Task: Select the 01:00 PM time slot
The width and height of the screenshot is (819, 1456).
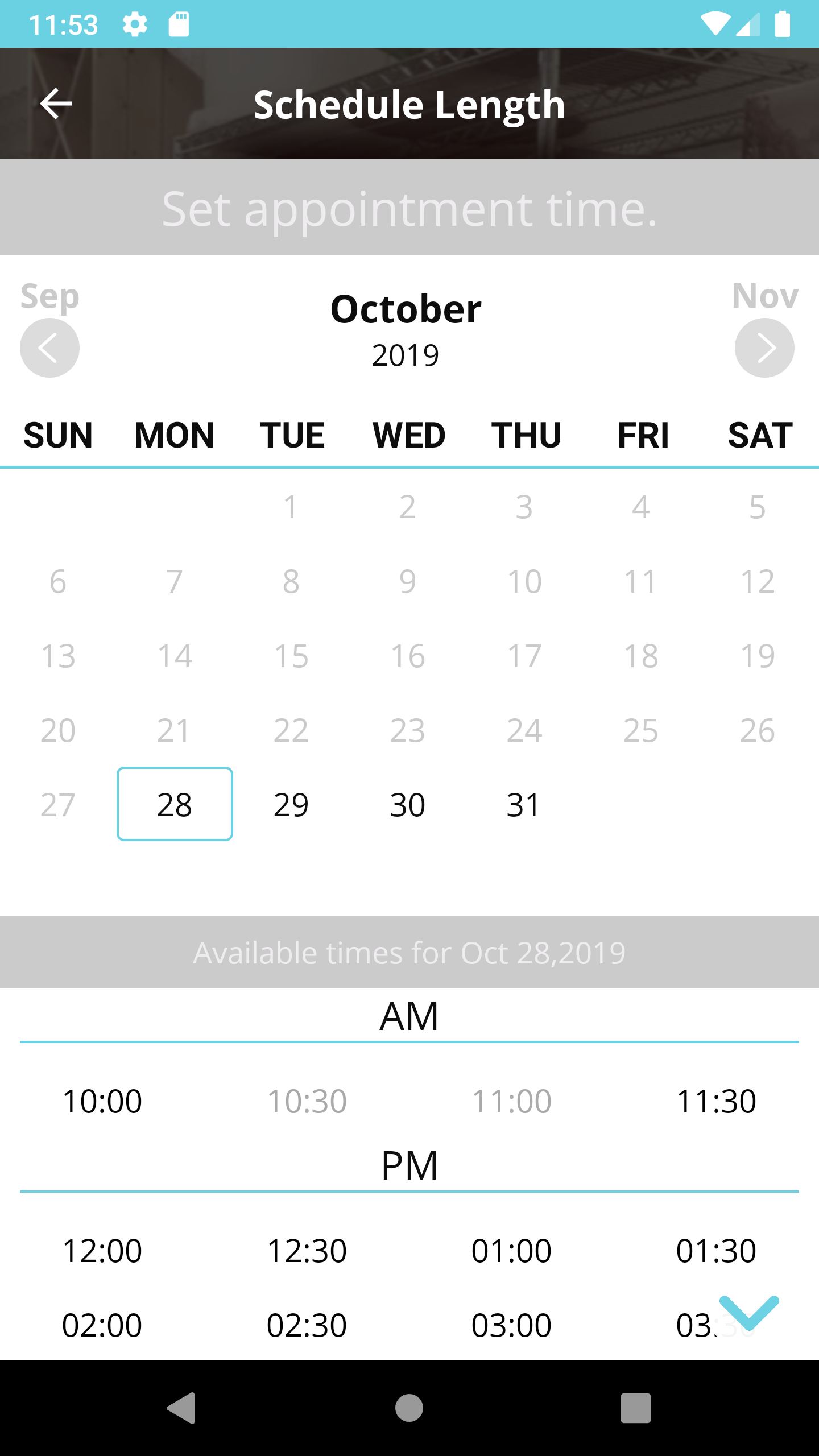Action: pyautogui.click(x=512, y=1250)
